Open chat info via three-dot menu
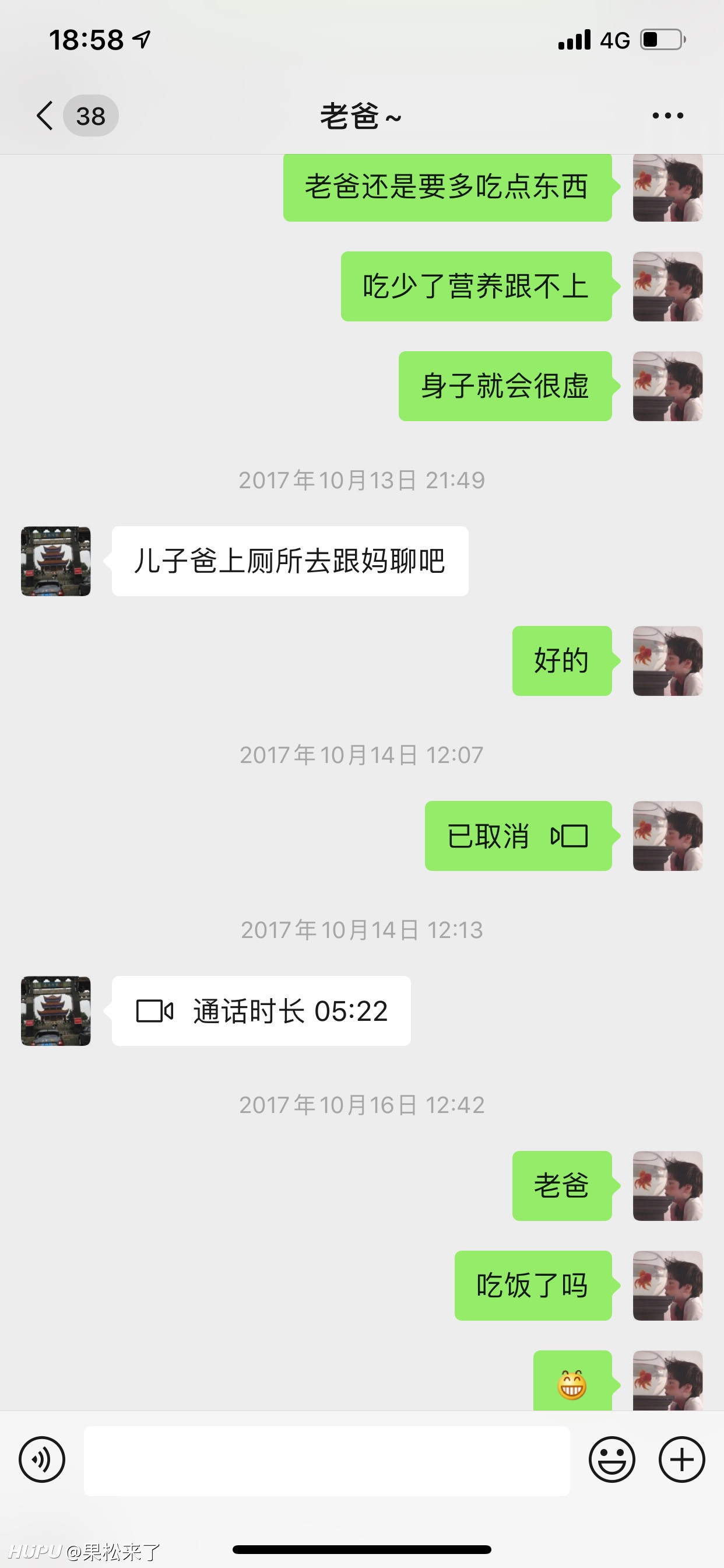724x1568 pixels. click(667, 116)
